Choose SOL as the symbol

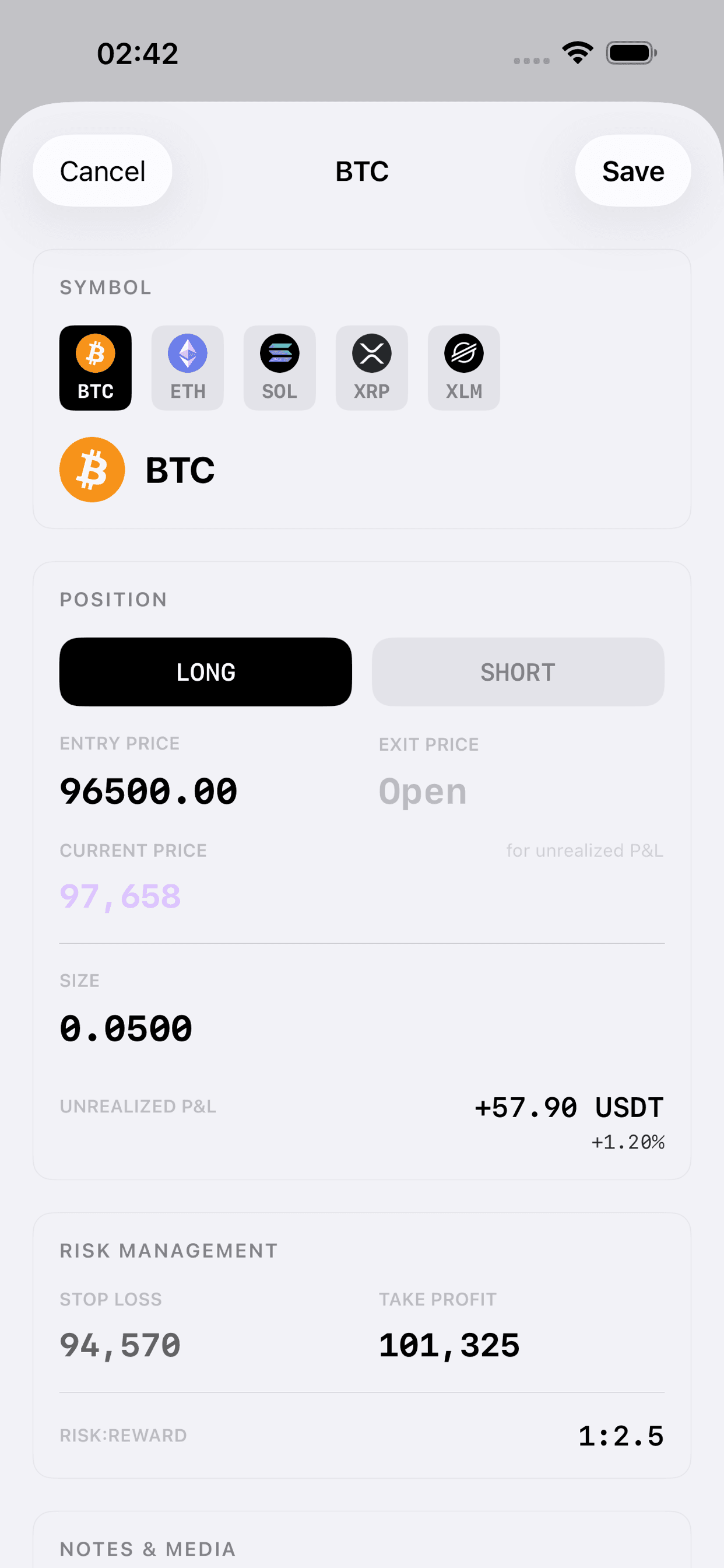279,367
